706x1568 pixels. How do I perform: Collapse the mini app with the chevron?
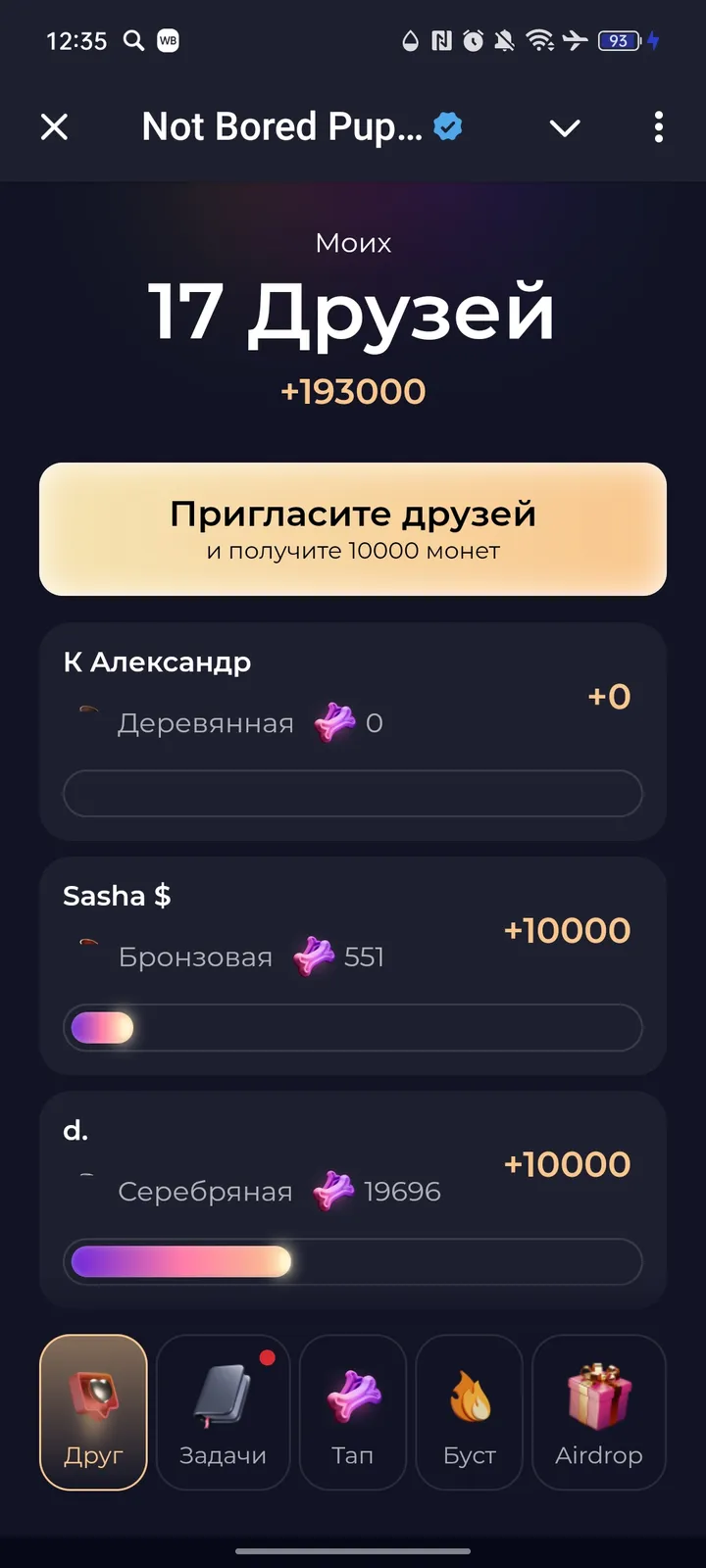point(565,127)
